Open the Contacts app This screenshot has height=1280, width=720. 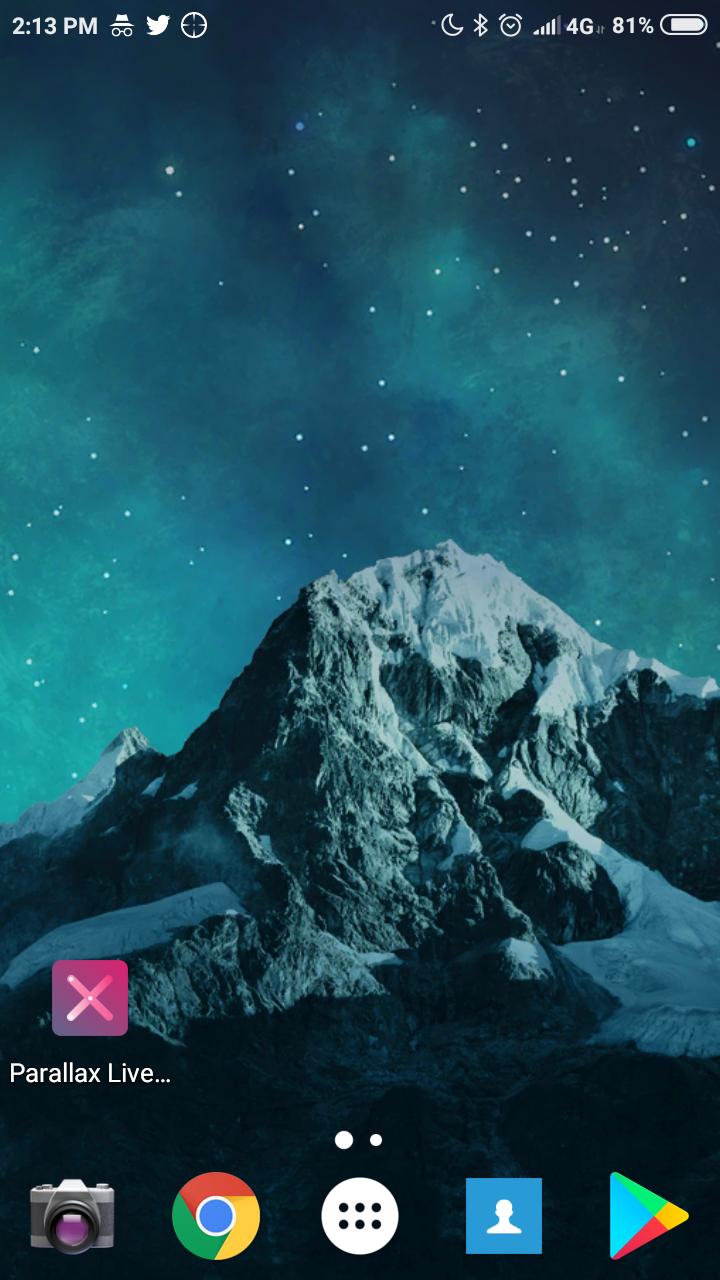tap(504, 1216)
